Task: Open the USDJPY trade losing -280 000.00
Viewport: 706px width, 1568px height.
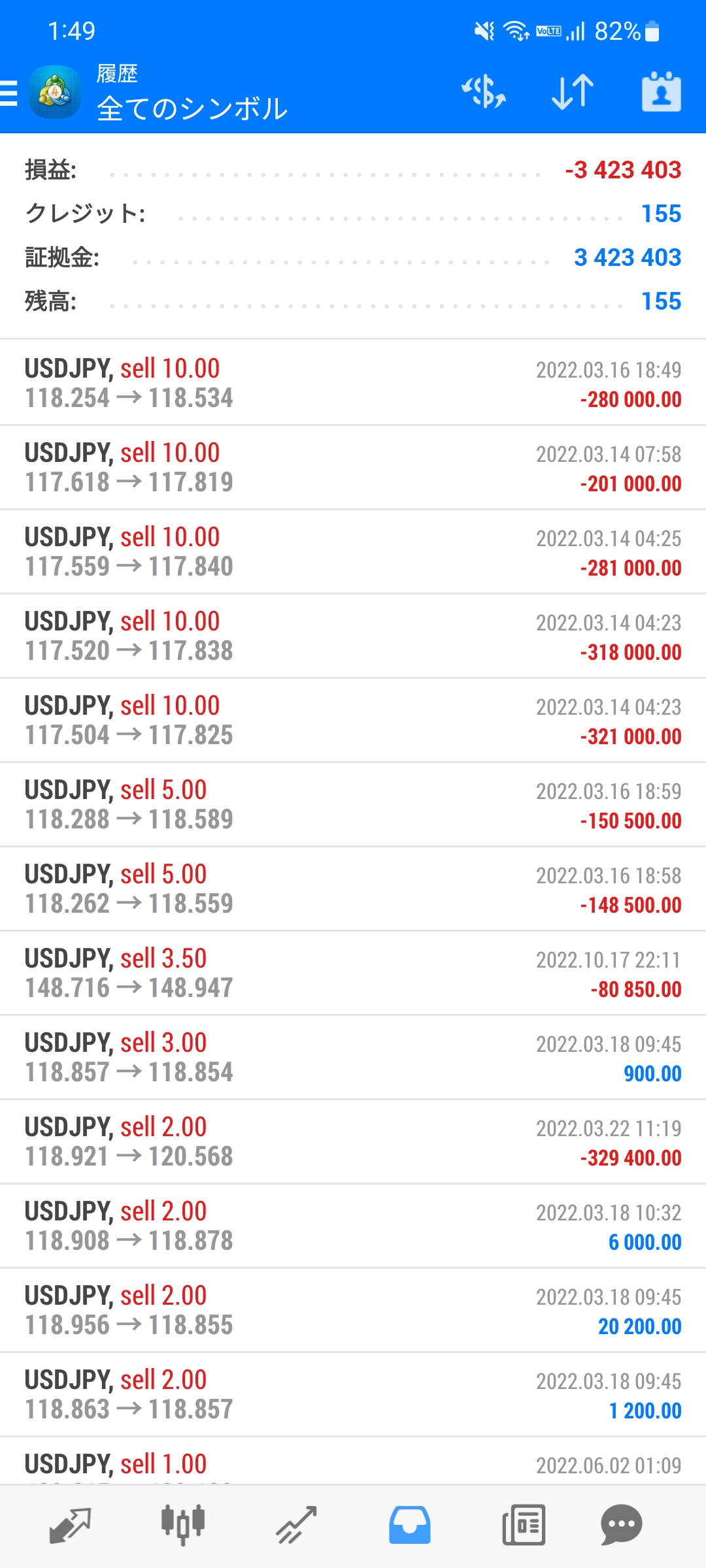Action: coord(353,383)
